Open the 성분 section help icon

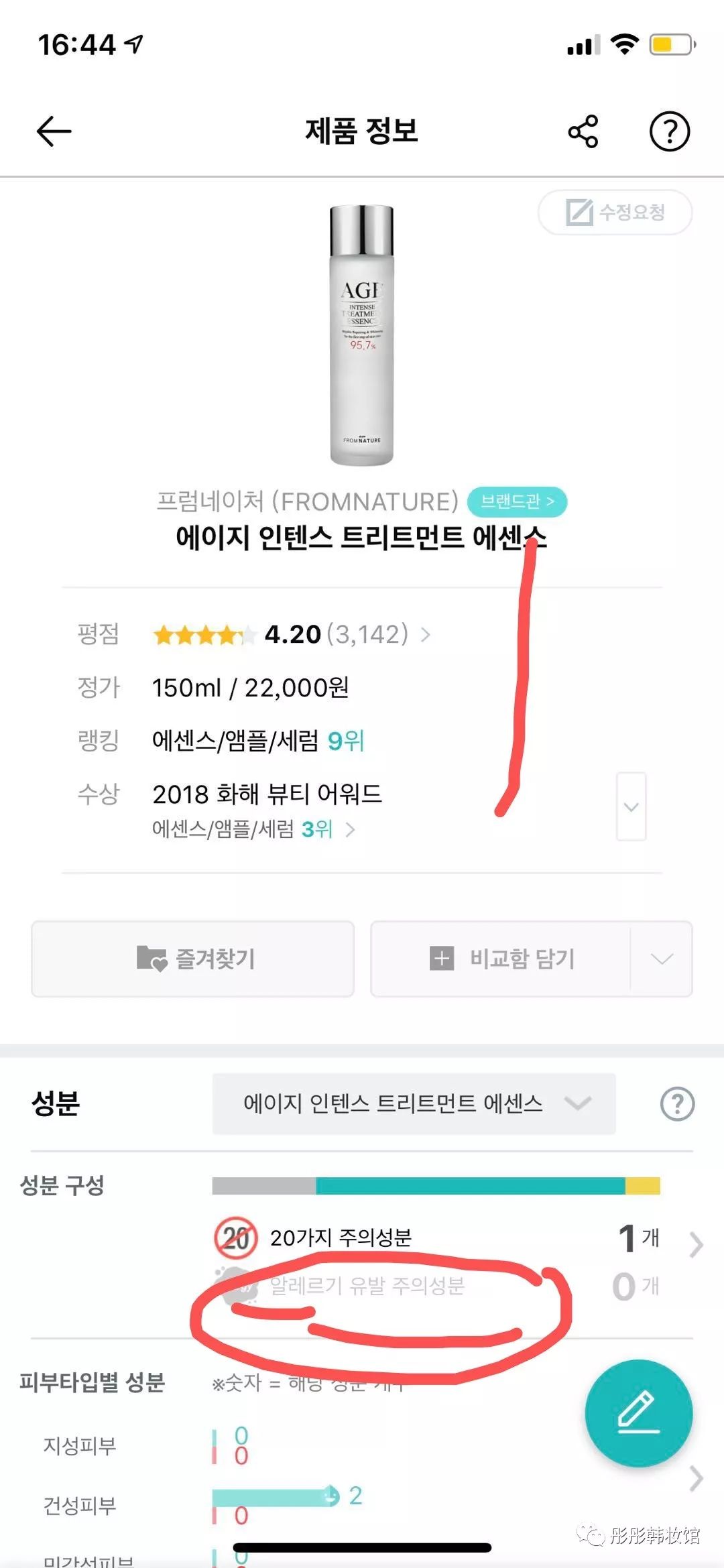tap(677, 1103)
